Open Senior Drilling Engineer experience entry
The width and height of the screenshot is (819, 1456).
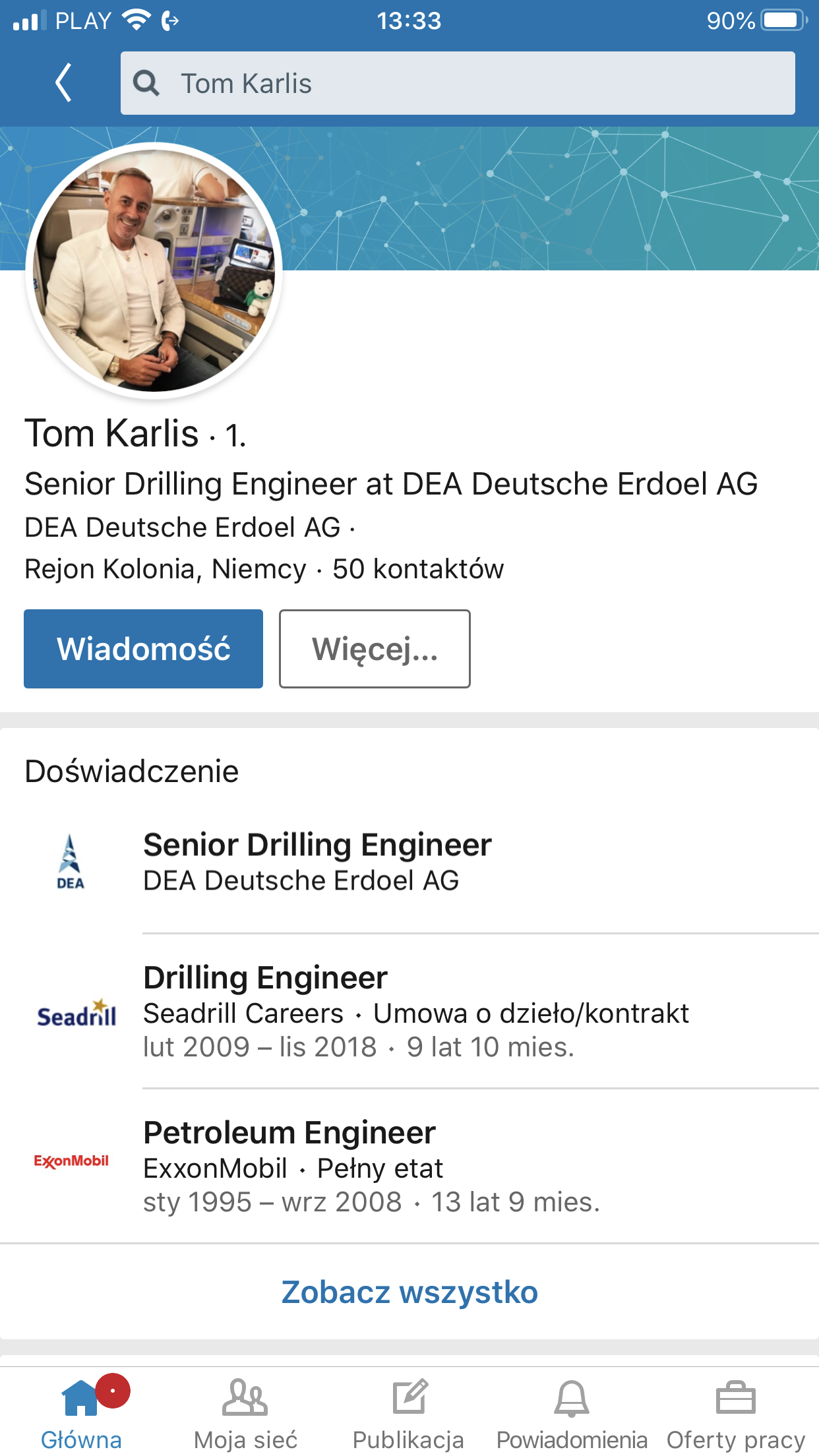[x=409, y=863]
